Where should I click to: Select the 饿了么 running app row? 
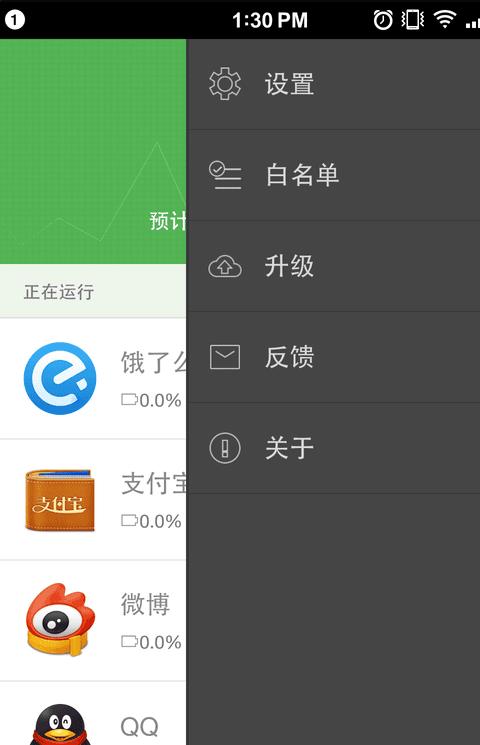click(x=93, y=379)
